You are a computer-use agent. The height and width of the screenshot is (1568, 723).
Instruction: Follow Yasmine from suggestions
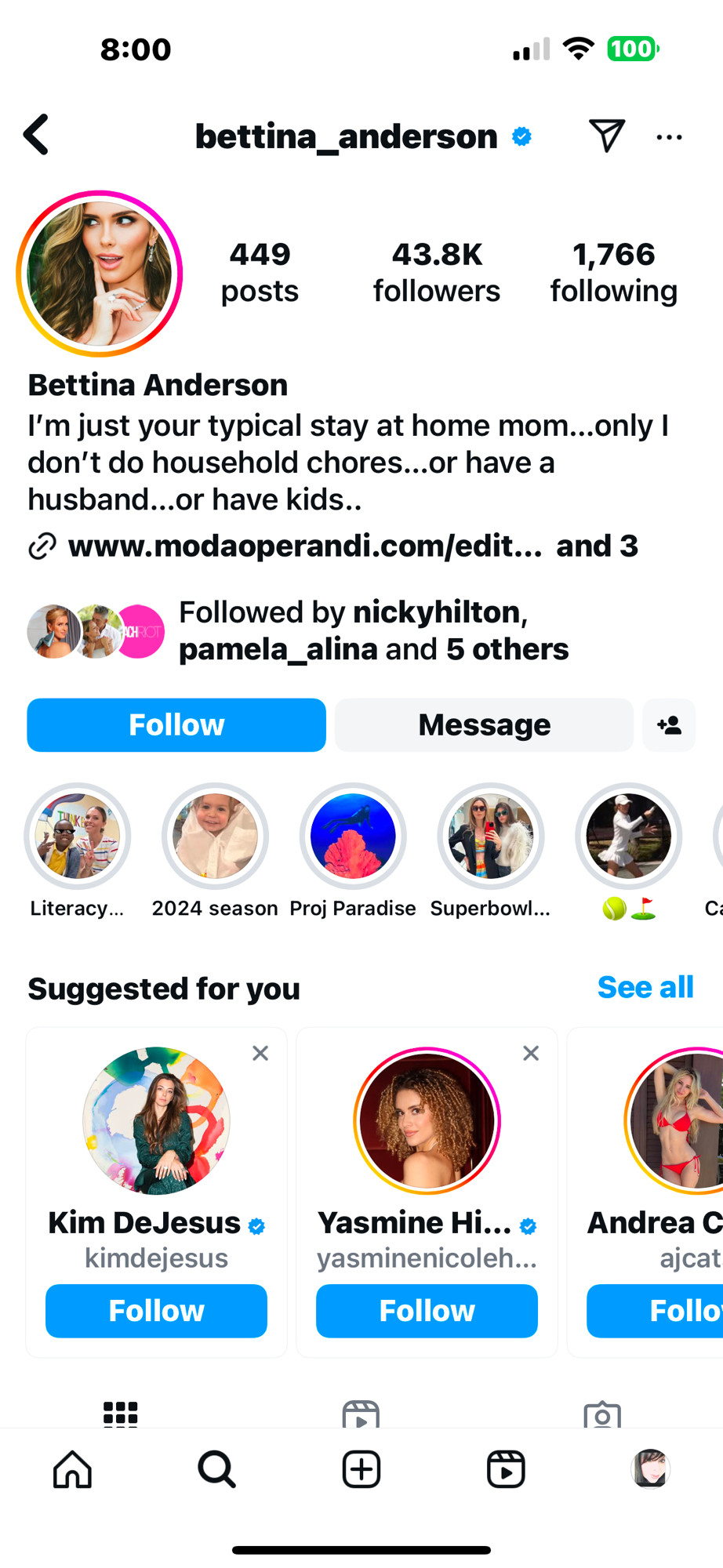[427, 1311]
